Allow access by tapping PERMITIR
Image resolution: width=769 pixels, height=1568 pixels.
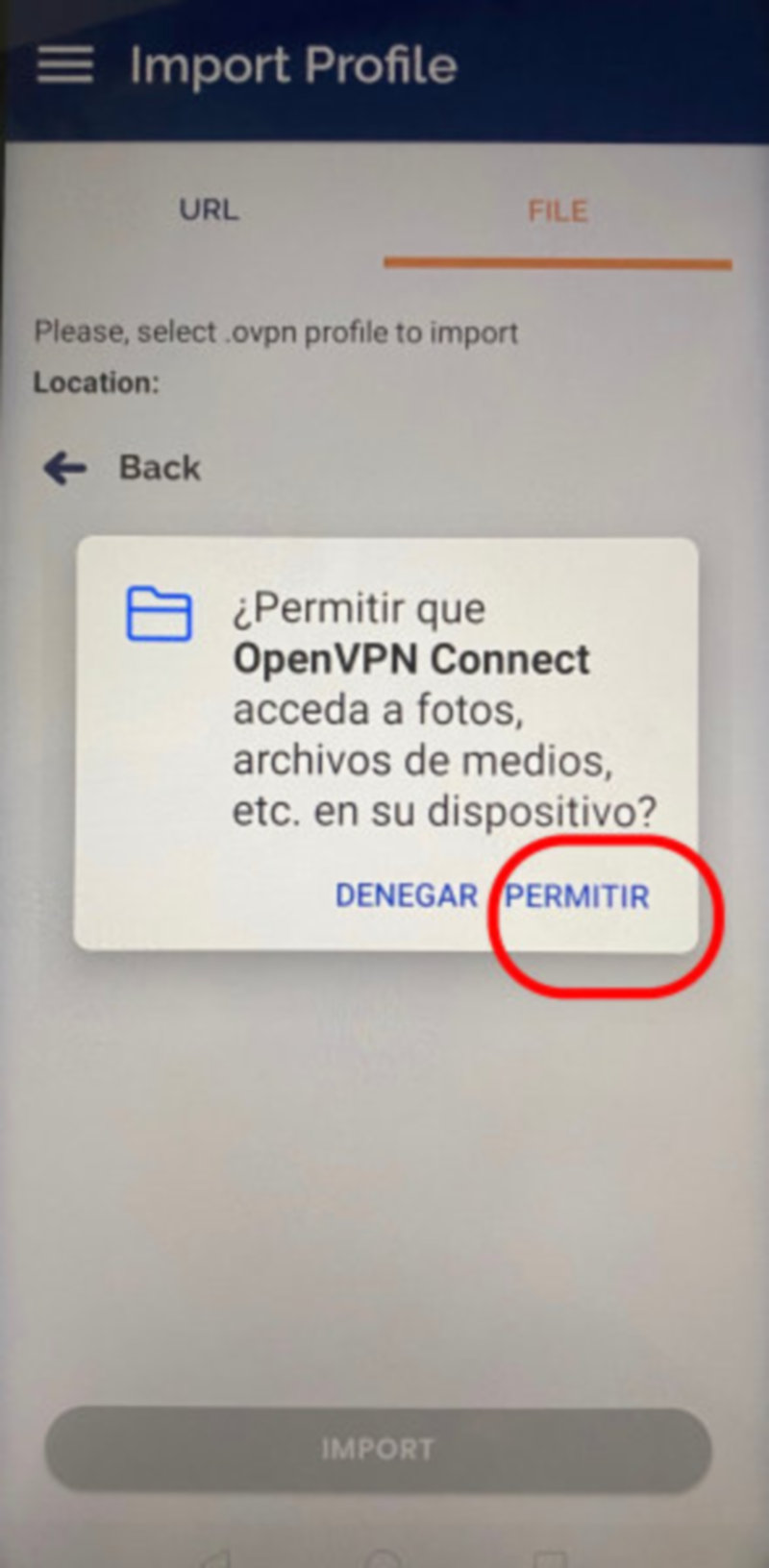click(578, 896)
